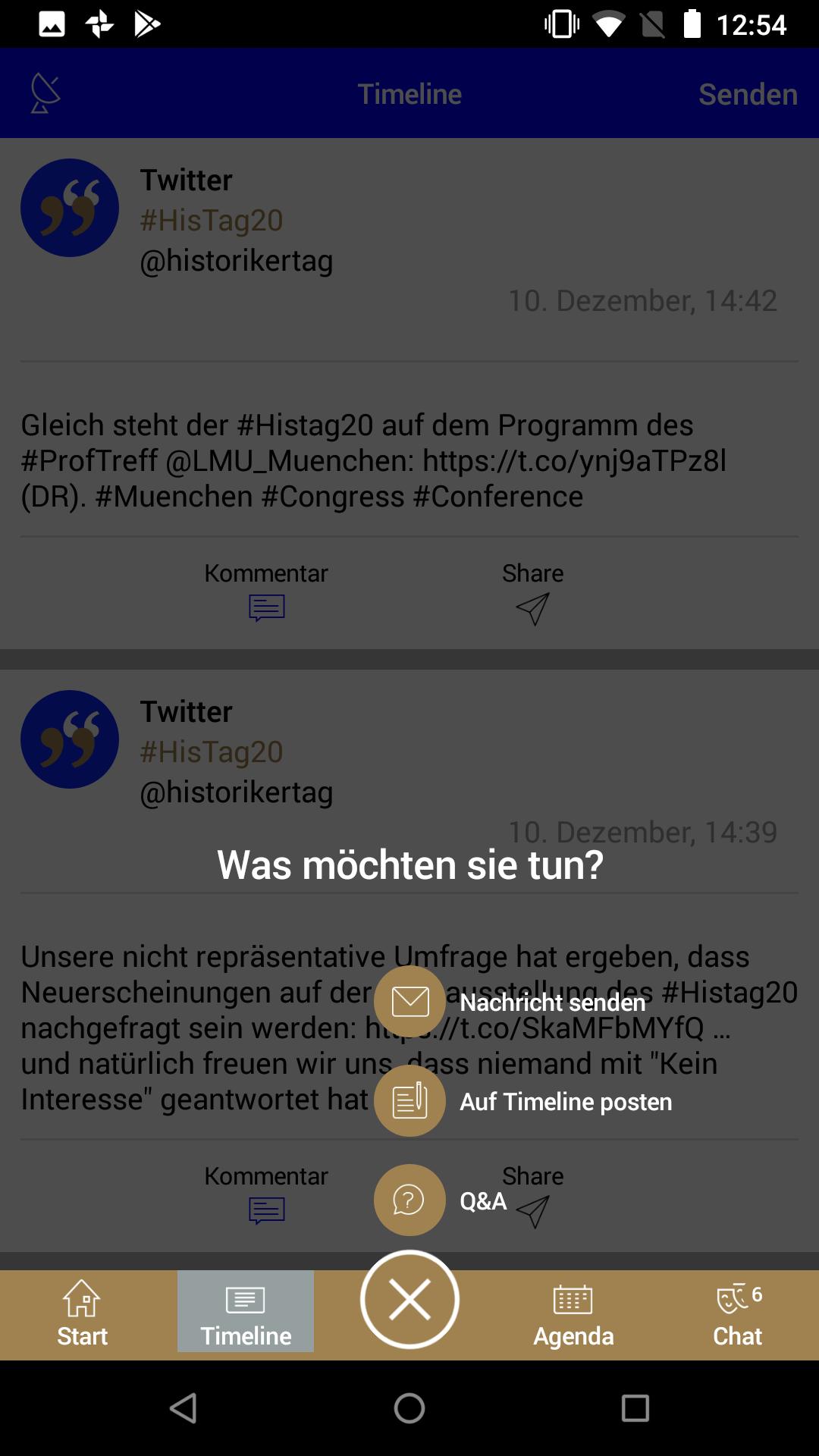
Task: Go to the Android home screen
Action: coord(409,1408)
